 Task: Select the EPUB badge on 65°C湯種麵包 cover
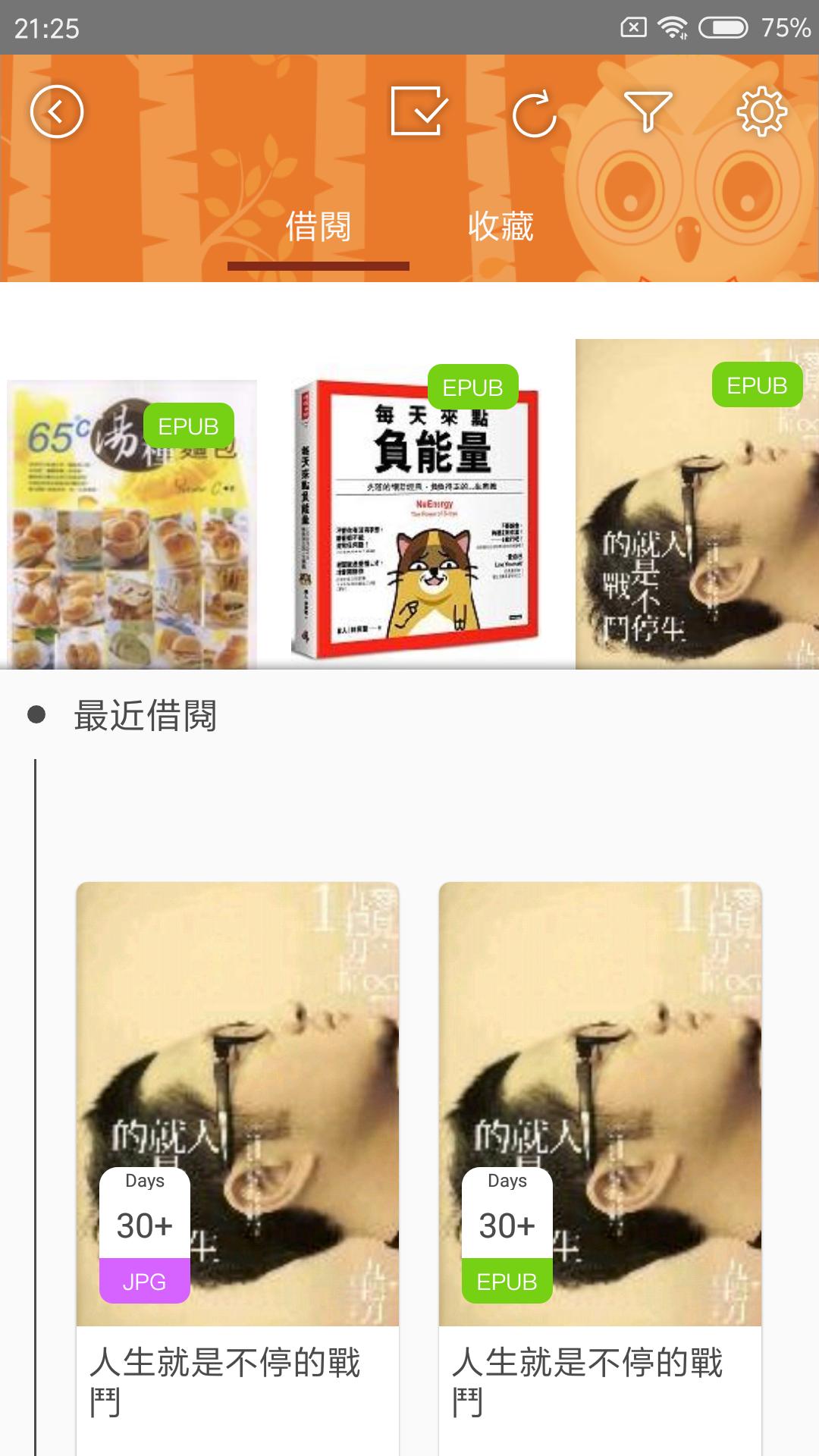click(190, 427)
